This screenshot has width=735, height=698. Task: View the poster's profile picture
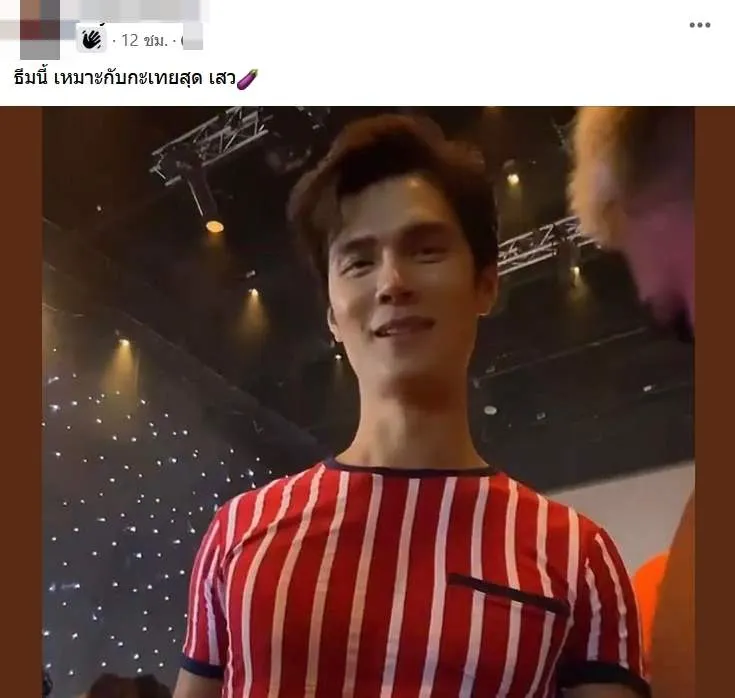tap(40, 28)
